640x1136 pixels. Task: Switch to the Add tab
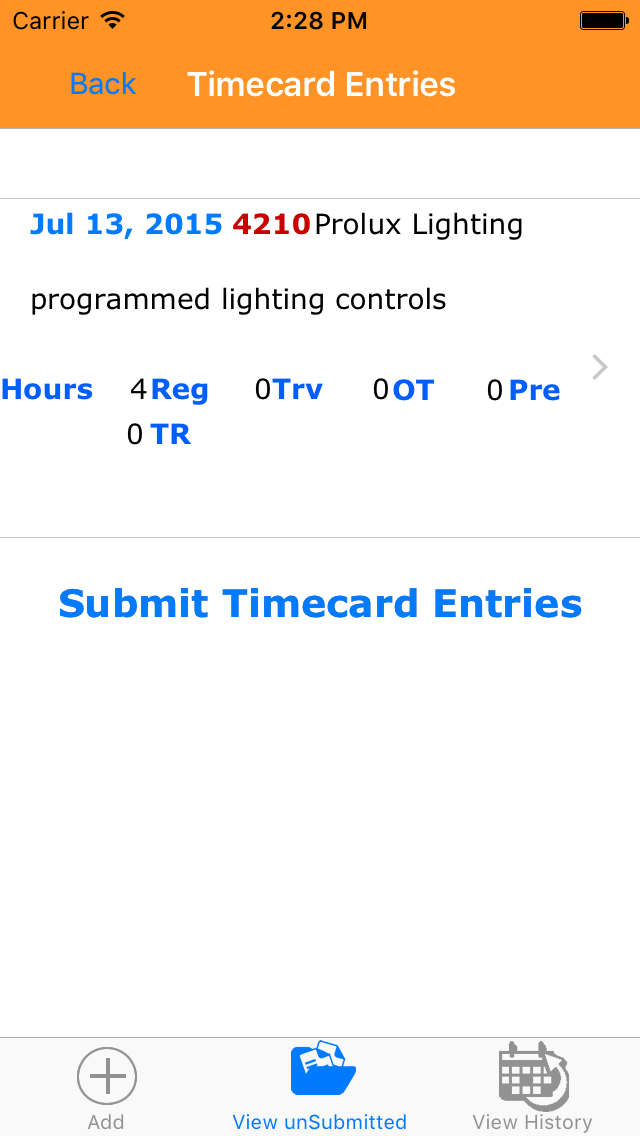106,1087
